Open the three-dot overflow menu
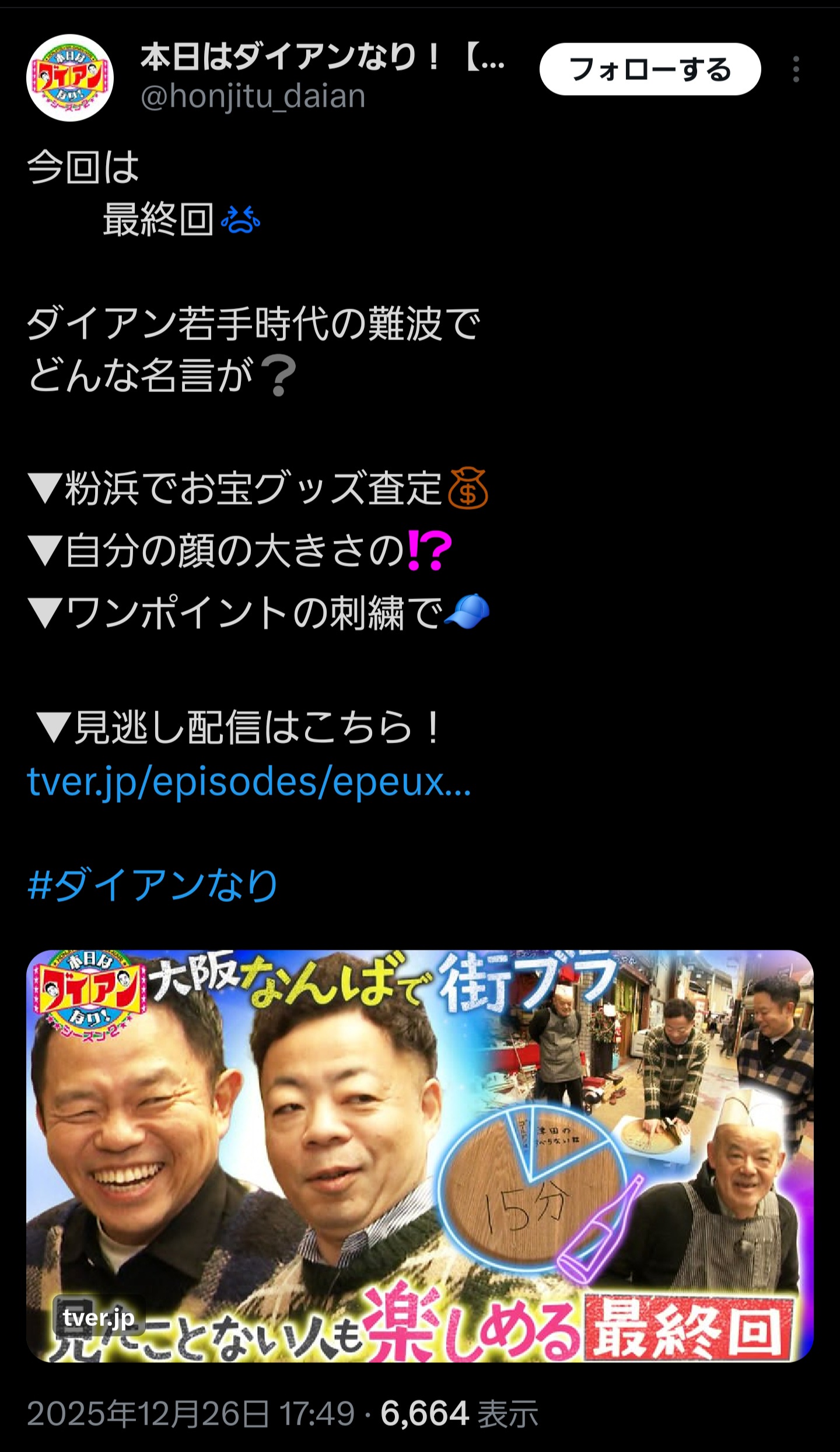840x1452 pixels. coord(796,69)
